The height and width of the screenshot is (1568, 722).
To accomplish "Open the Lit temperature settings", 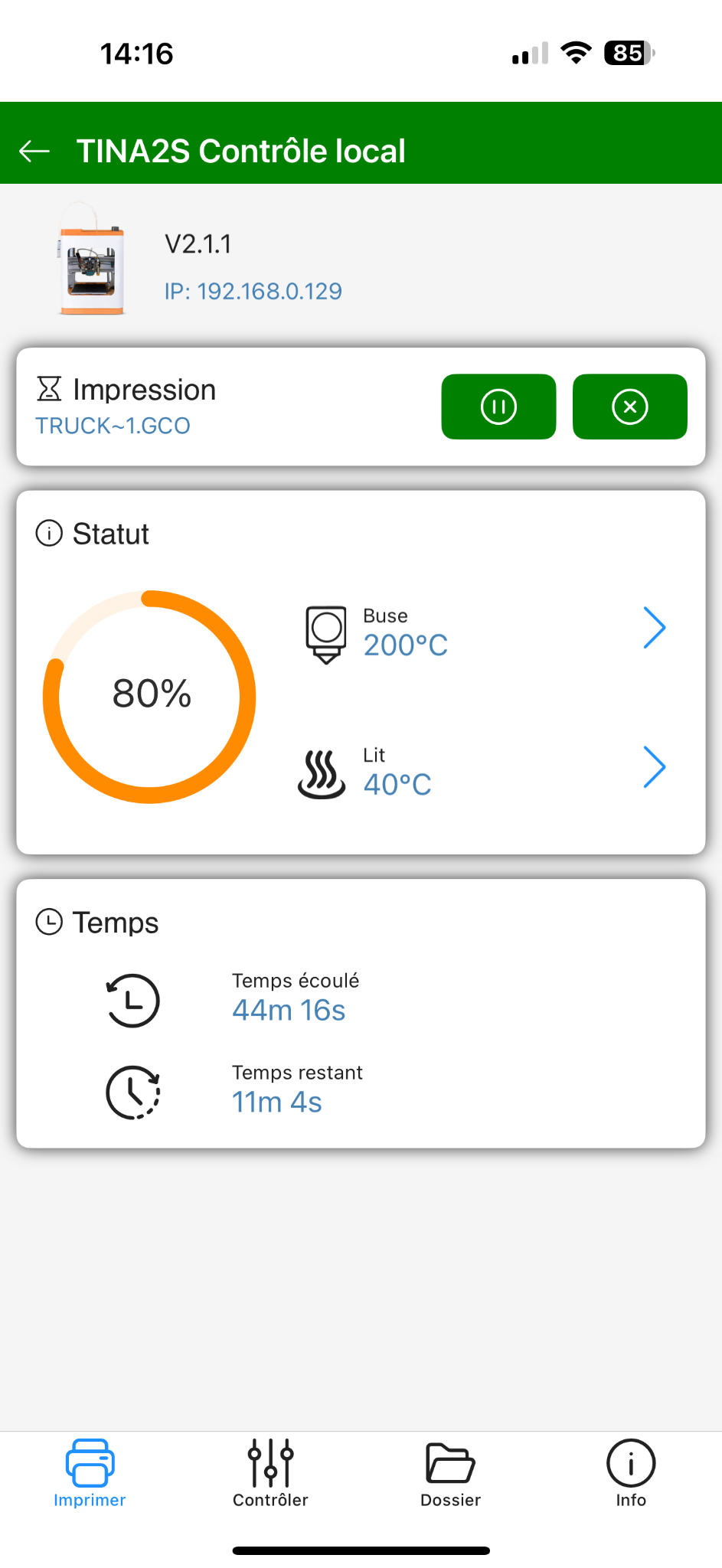I will pyautogui.click(x=654, y=767).
